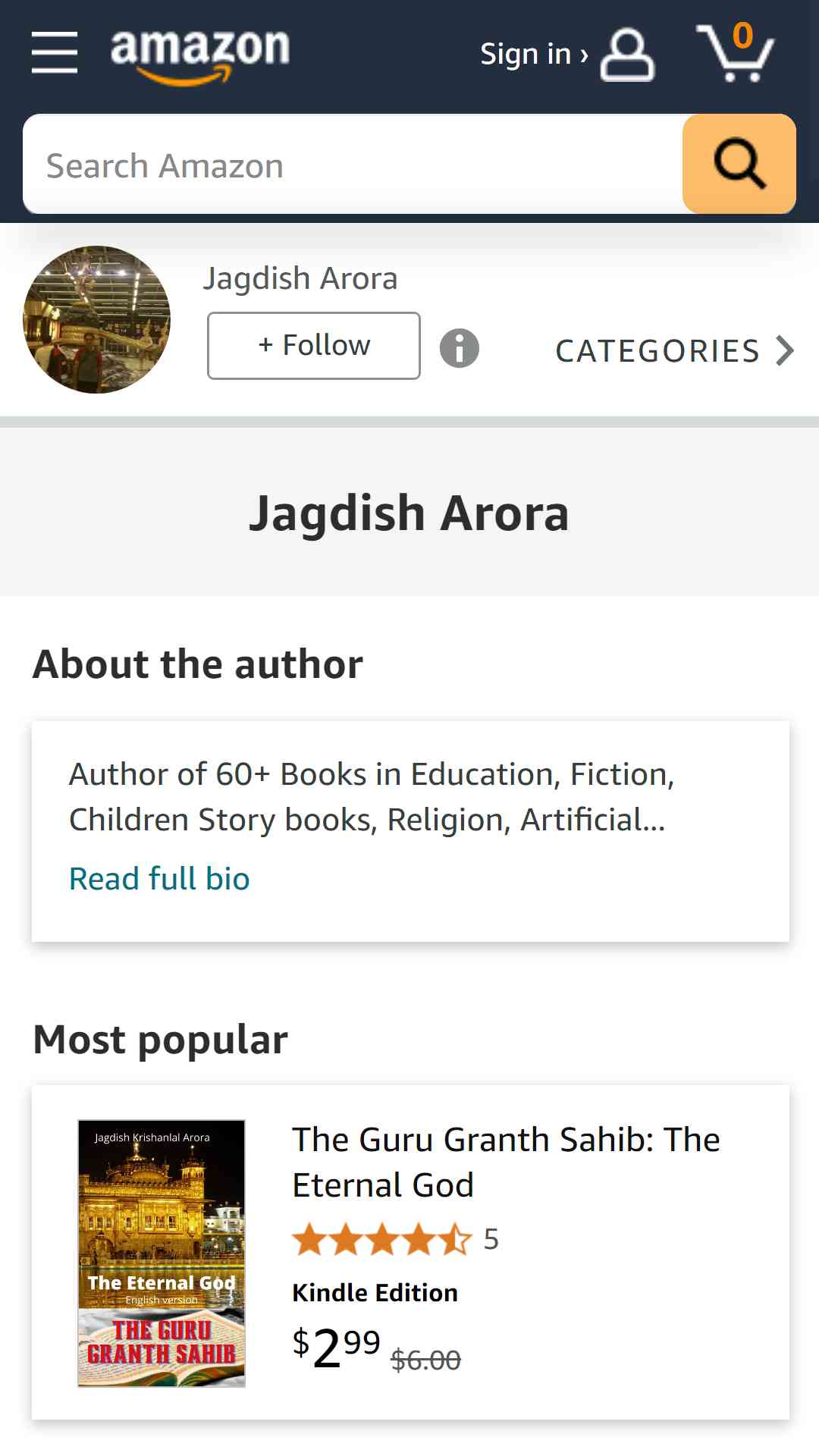
Task: Follow author Jagdish Arora
Action: pyautogui.click(x=314, y=346)
